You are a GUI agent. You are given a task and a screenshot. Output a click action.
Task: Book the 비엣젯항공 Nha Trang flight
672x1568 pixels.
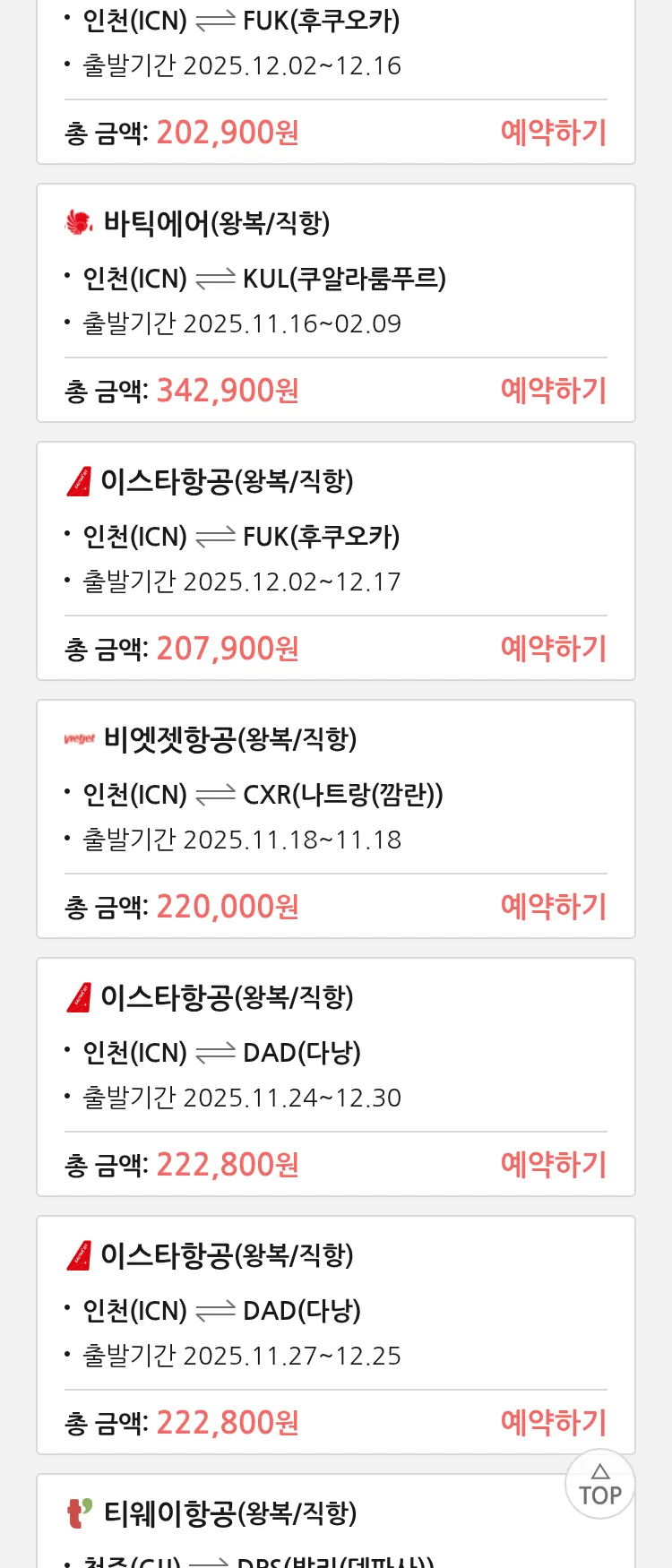[553, 907]
